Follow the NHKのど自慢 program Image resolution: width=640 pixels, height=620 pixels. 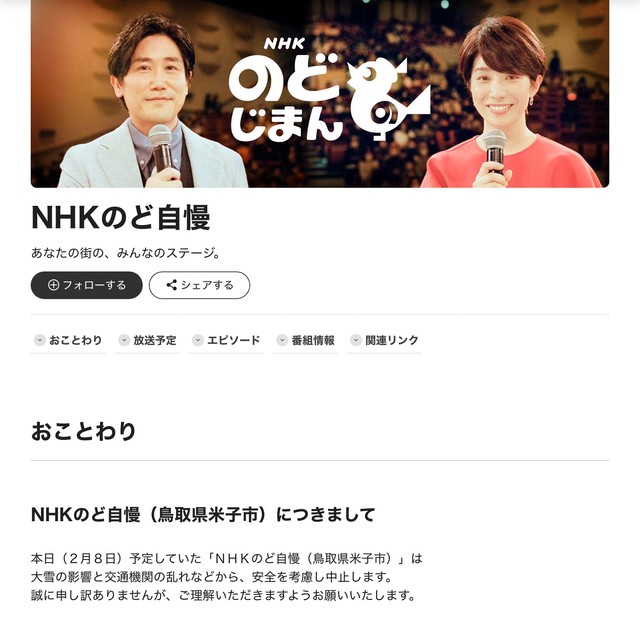point(87,285)
